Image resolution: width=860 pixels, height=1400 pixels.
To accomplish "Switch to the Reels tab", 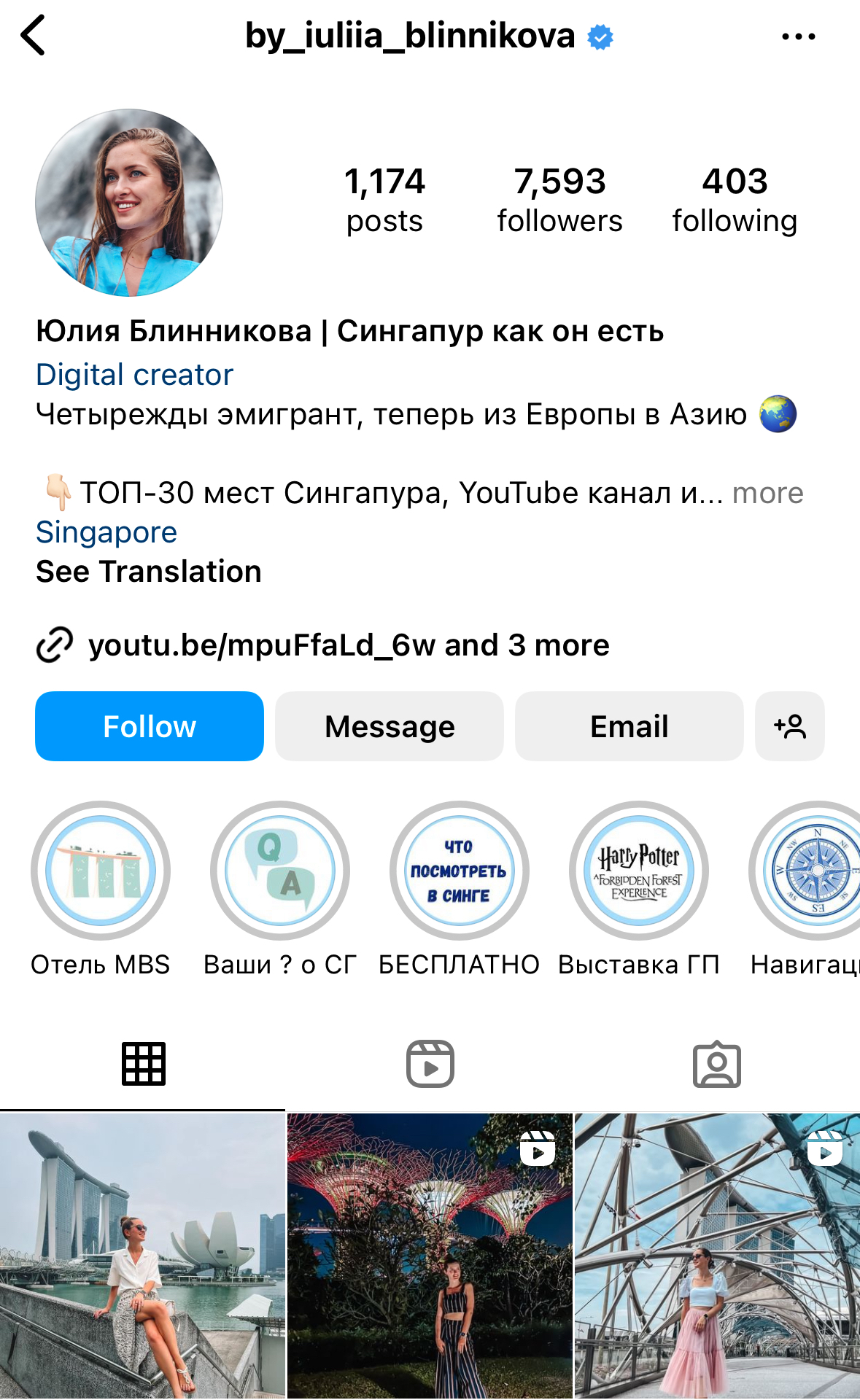I will click(x=430, y=1064).
